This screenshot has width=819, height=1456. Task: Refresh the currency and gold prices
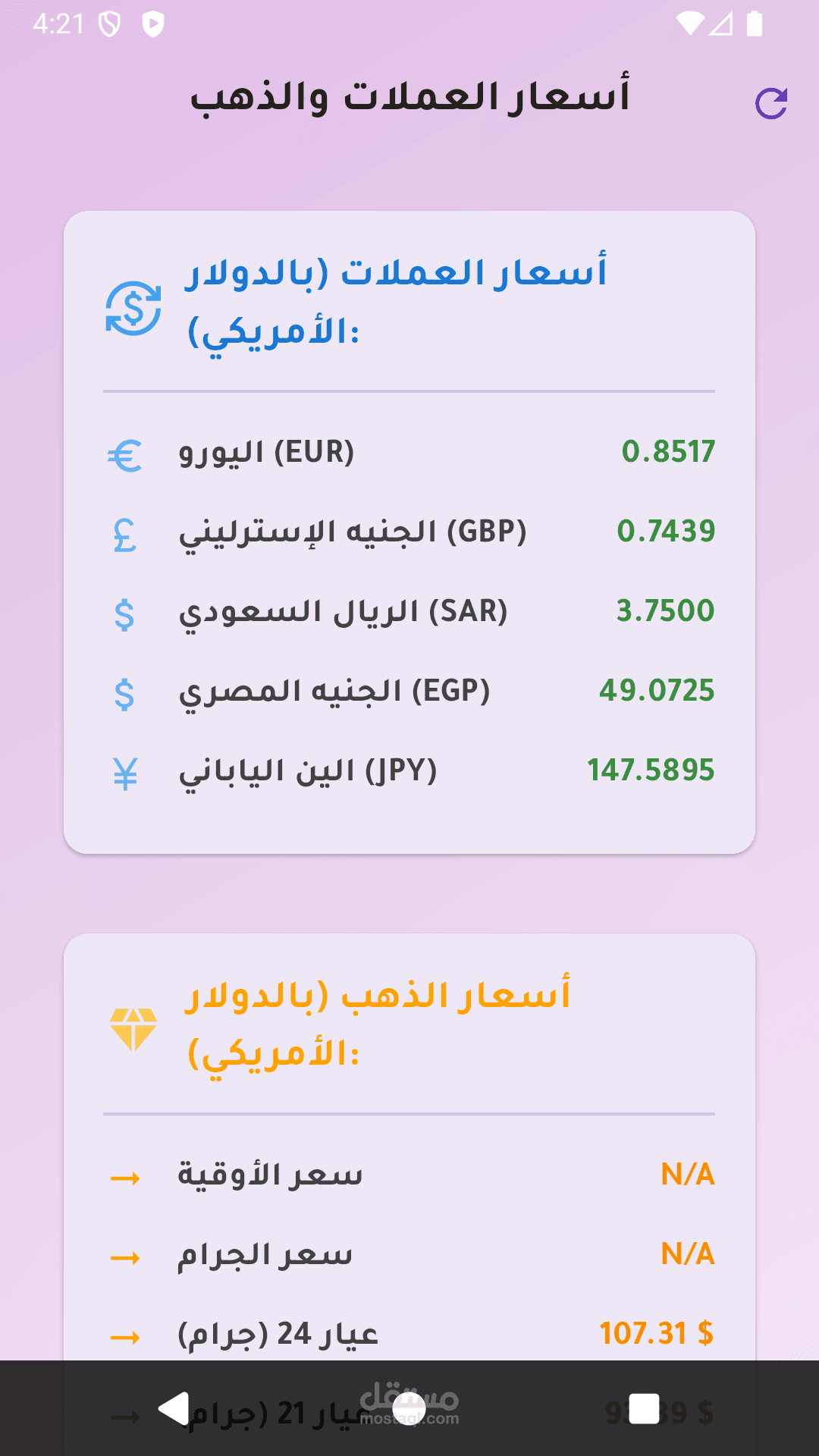coord(771,103)
